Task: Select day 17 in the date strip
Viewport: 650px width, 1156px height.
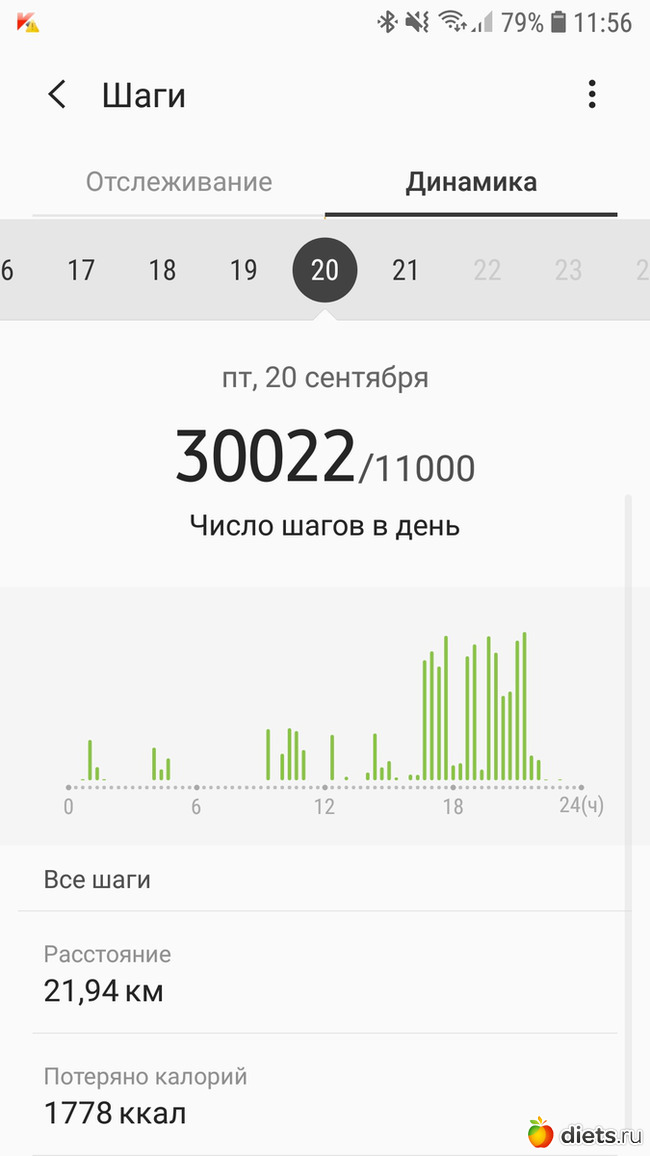Action: [81, 270]
